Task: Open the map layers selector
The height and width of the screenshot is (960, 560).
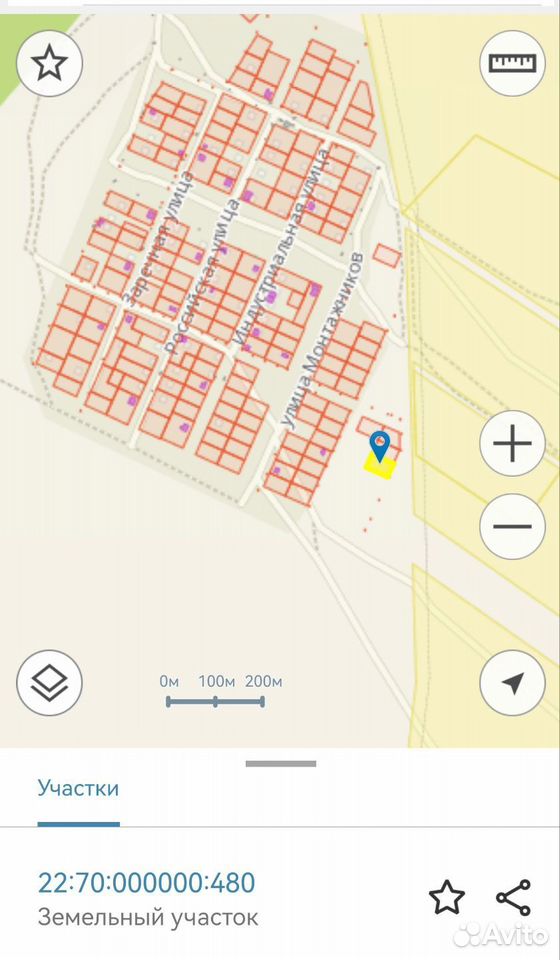Action: coord(50,683)
